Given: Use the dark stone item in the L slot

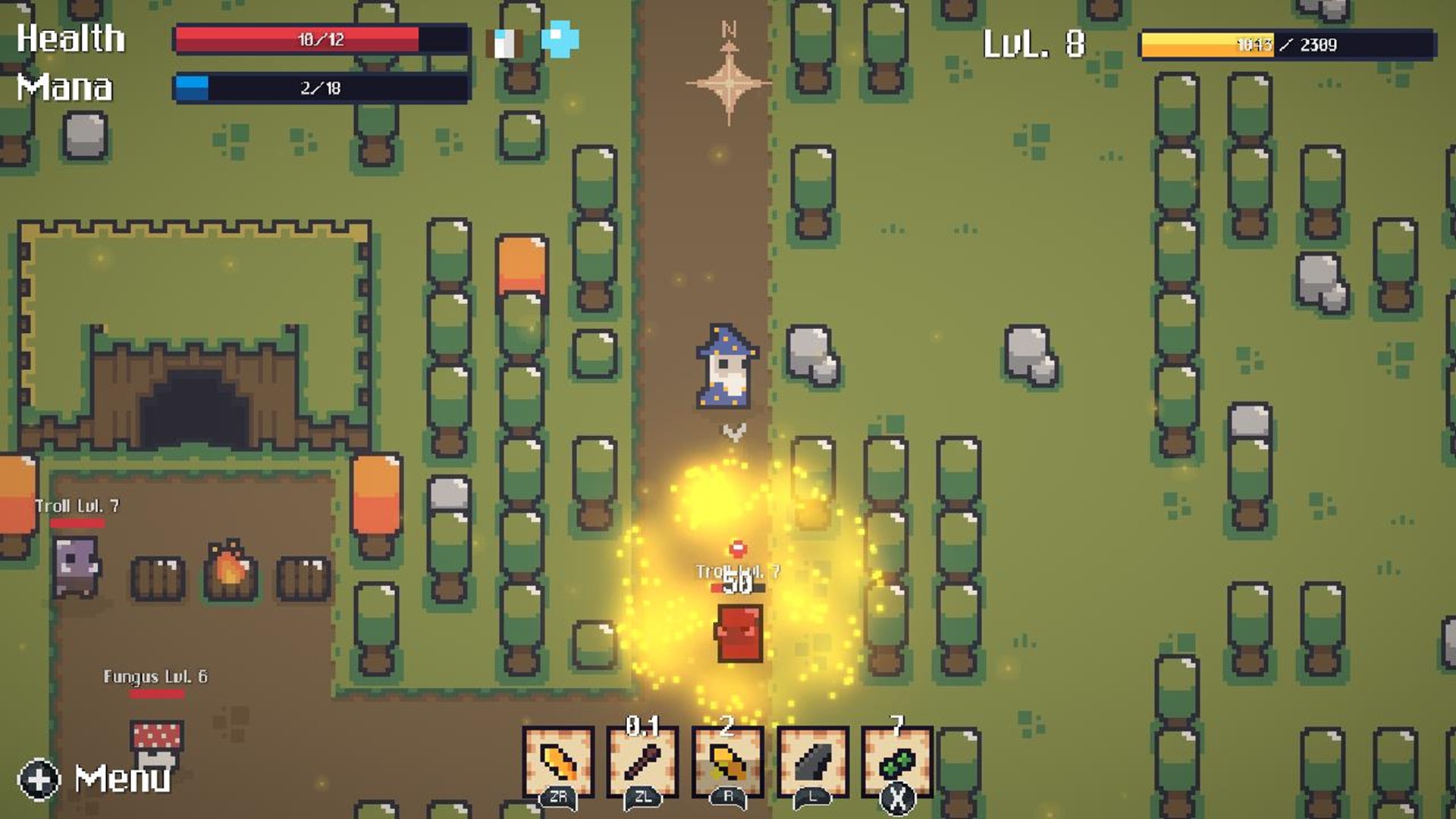Looking at the screenshot, I should pyautogui.click(x=812, y=762).
